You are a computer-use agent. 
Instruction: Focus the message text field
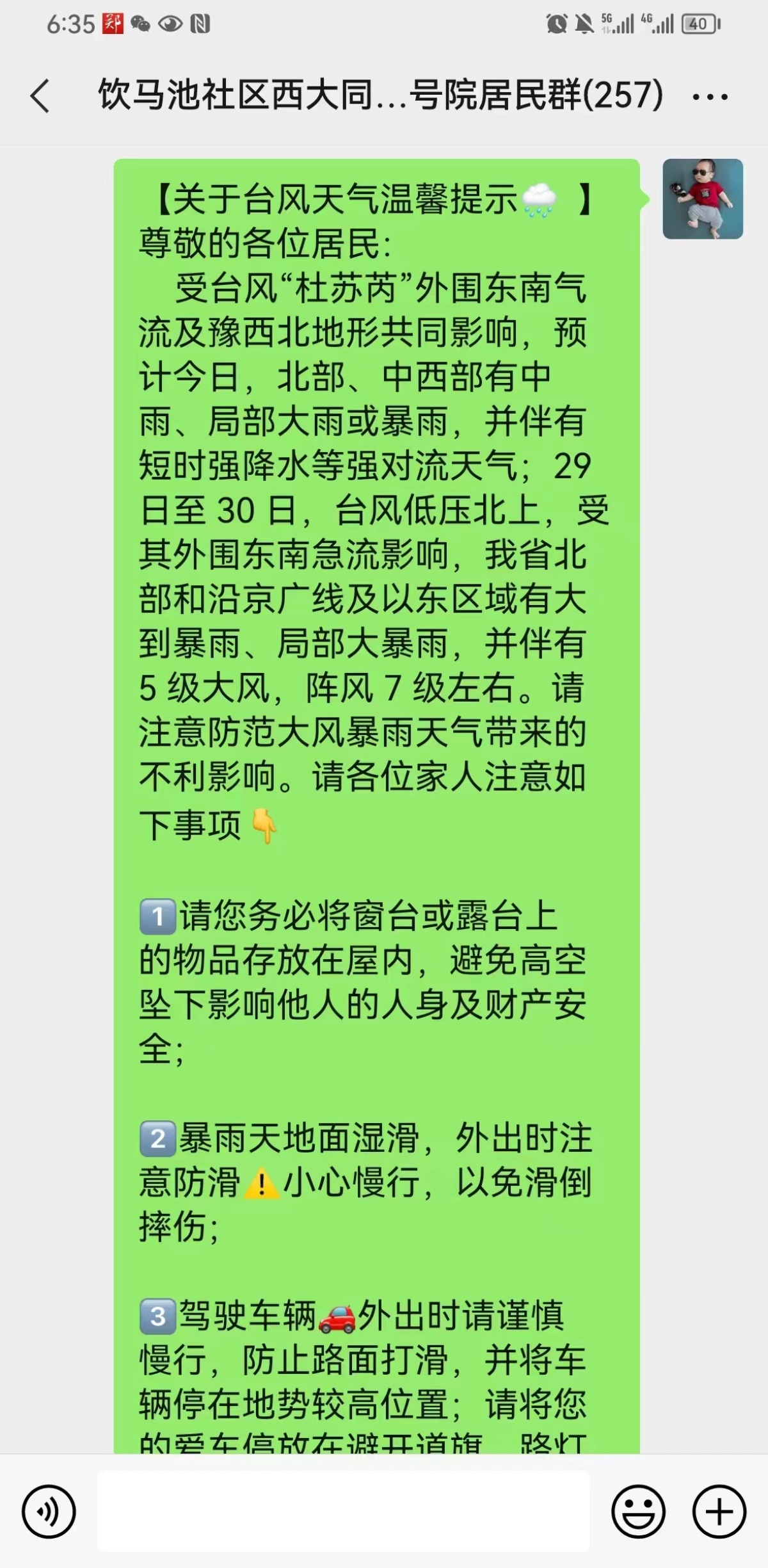(x=343, y=1512)
